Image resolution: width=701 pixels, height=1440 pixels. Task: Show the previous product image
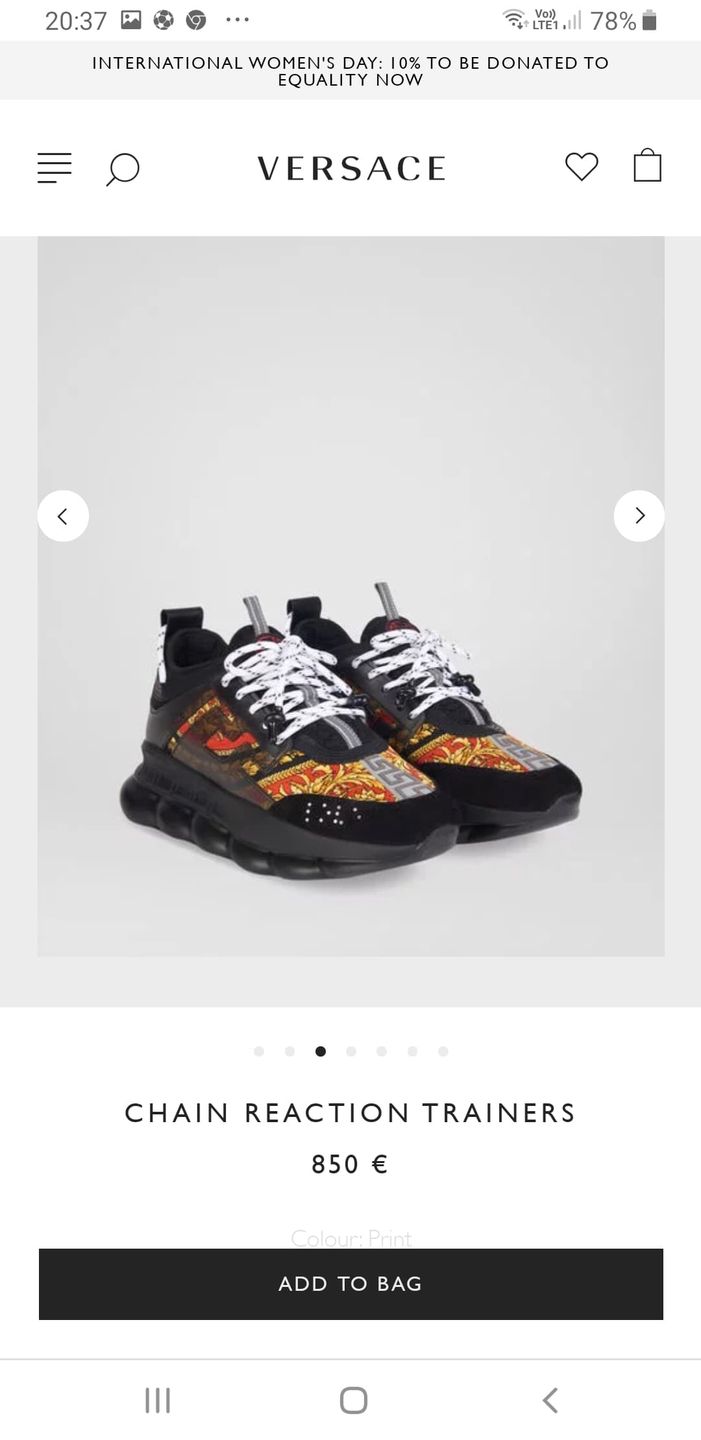pyautogui.click(x=63, y=516)
